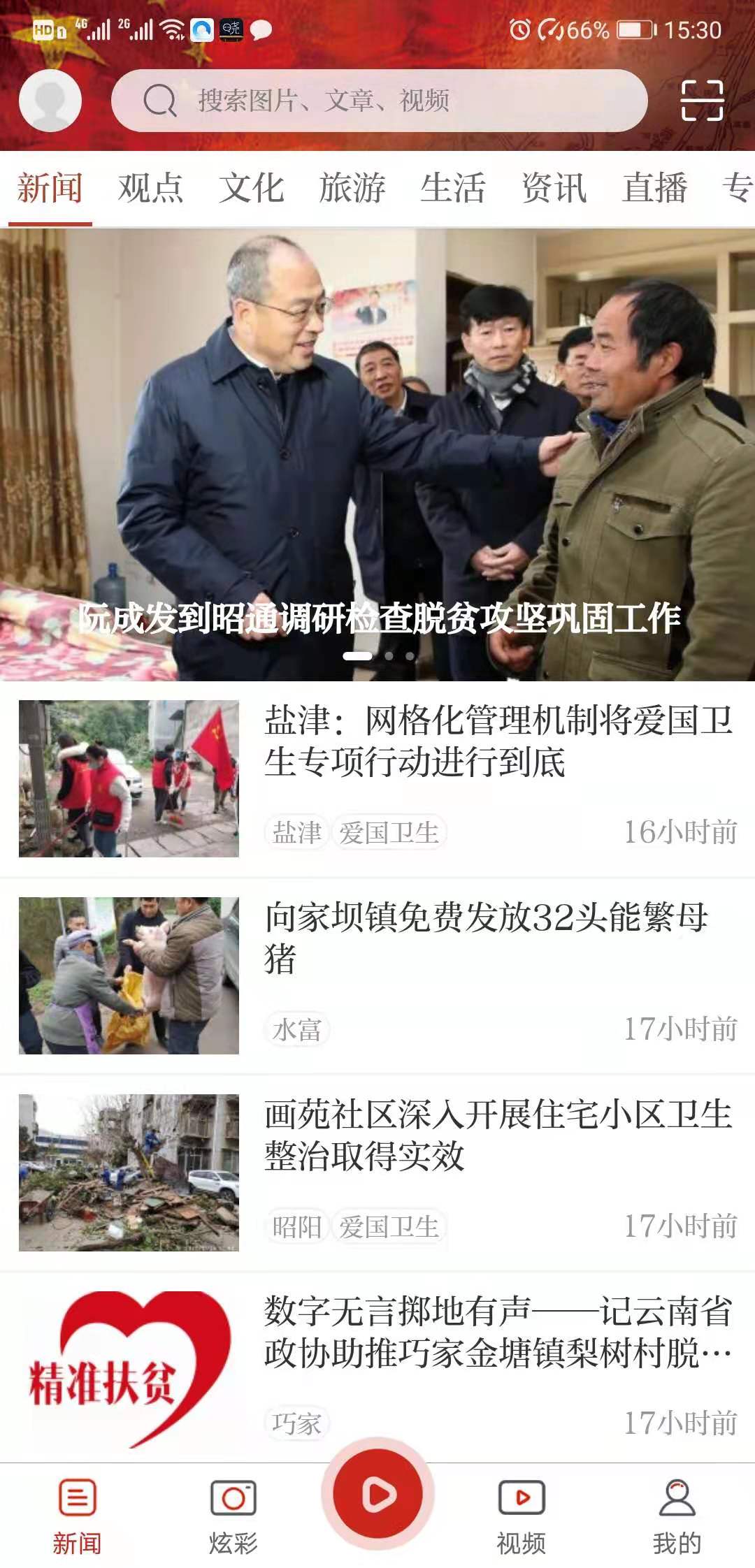The image size is (755, 1568).
Task: Open the 画苑社区卫生整治 article
Action: [x=498, y=1135]
